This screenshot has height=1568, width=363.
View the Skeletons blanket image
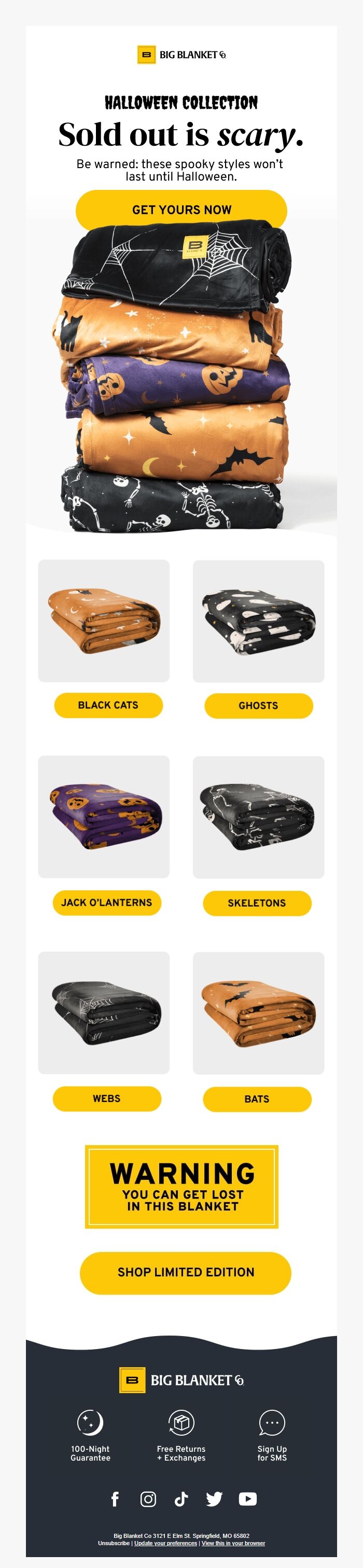[258, 817]
